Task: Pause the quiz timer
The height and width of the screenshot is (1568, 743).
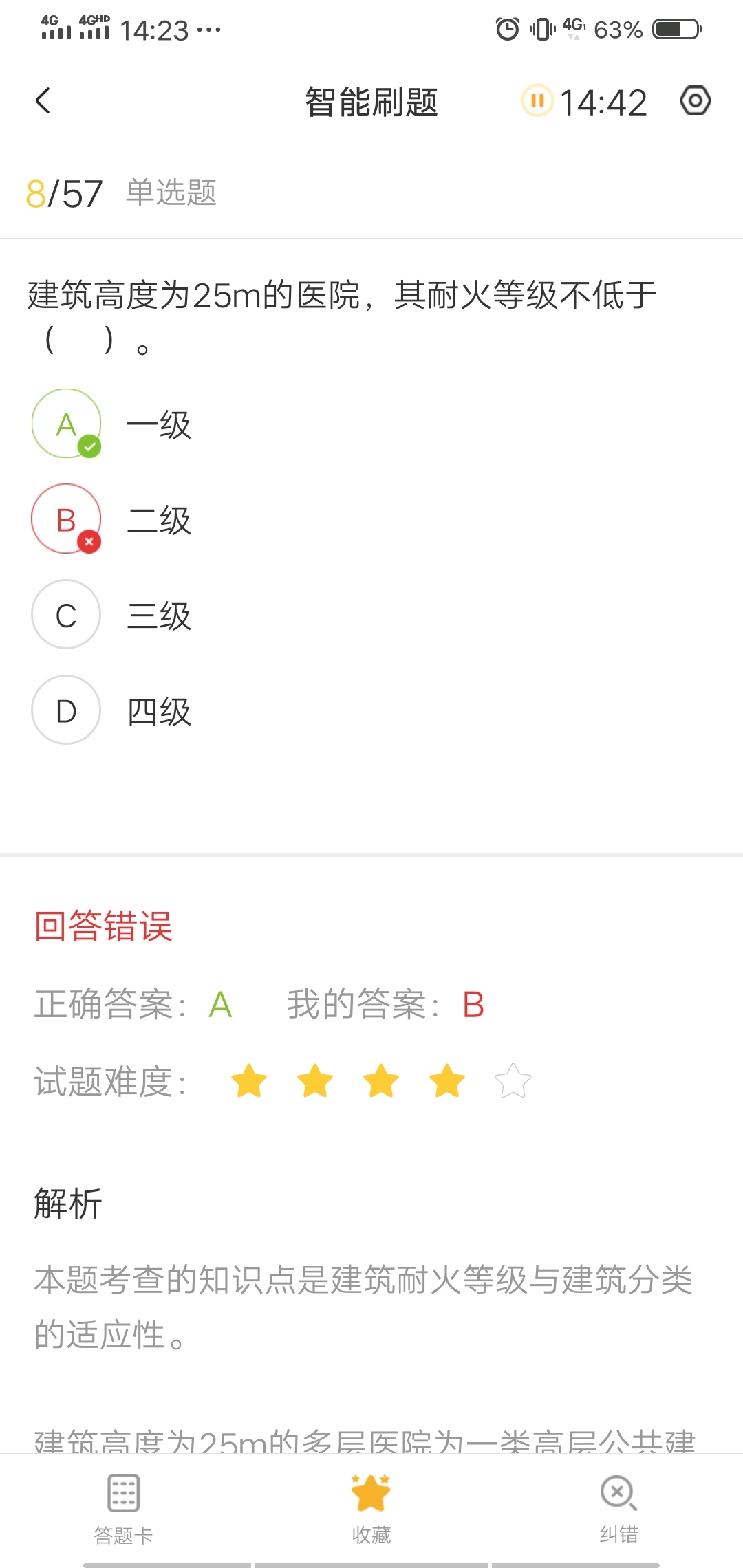Action: [537, 101]
